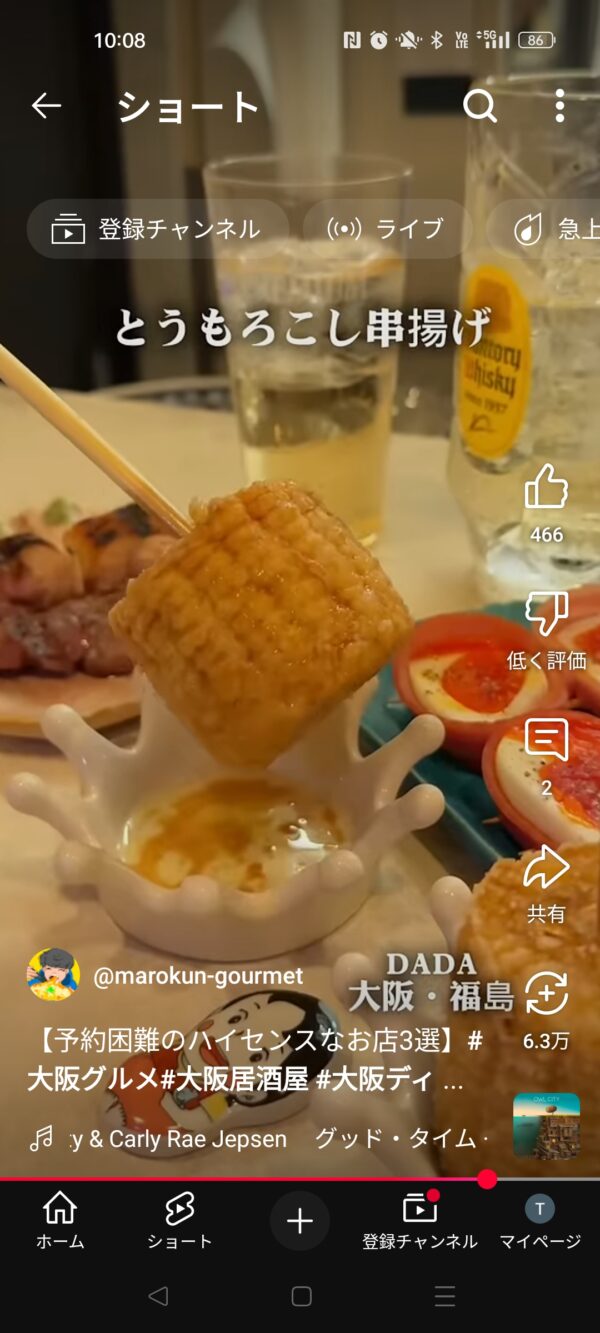Open the @marokun-gourmet channel
The height and width of the screenshot is (1333, 600).
[x=197, y=977]
